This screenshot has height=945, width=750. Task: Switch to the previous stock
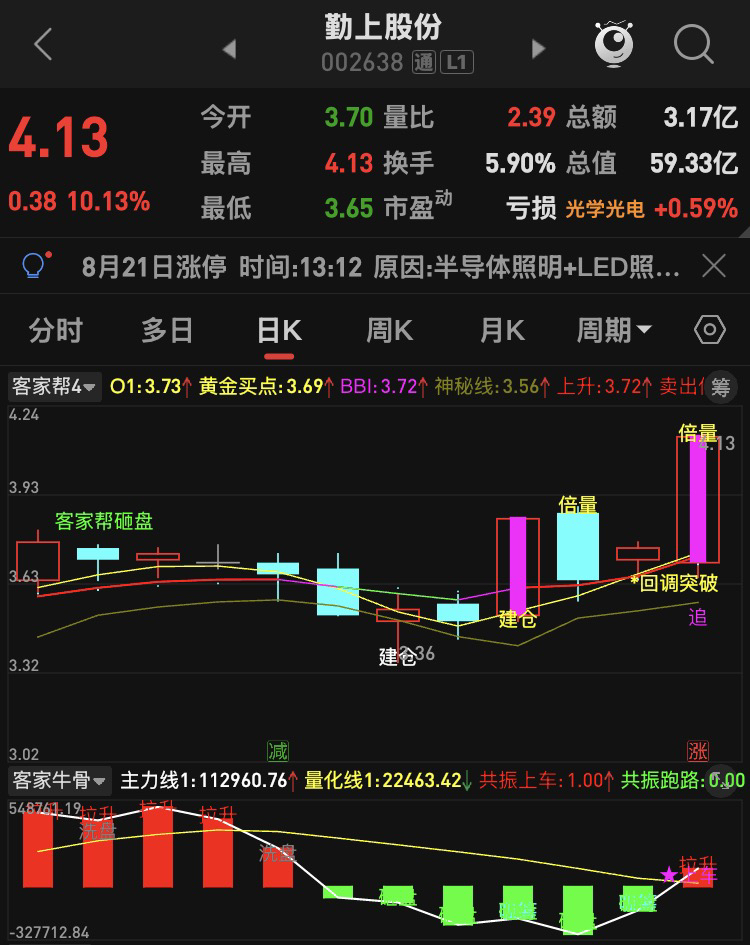229,49
